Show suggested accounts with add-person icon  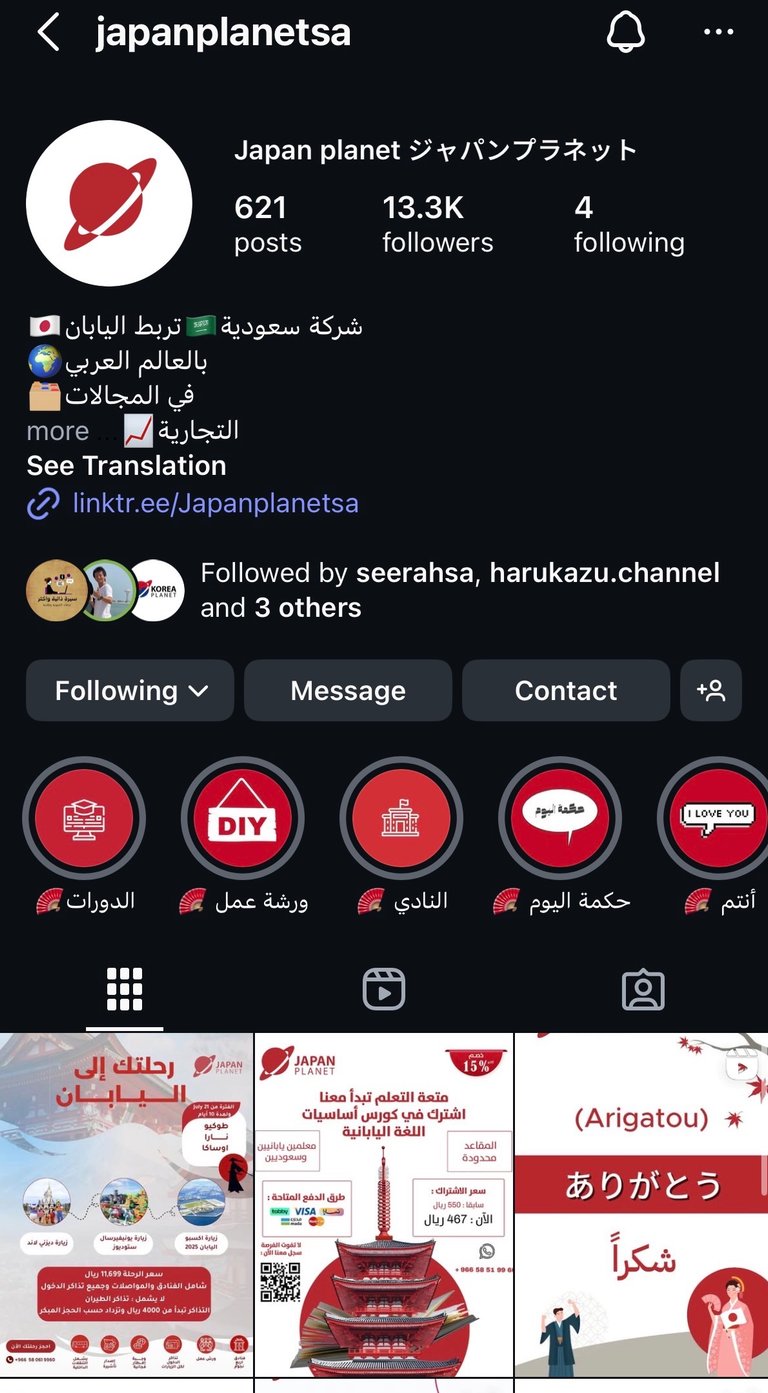711,690
